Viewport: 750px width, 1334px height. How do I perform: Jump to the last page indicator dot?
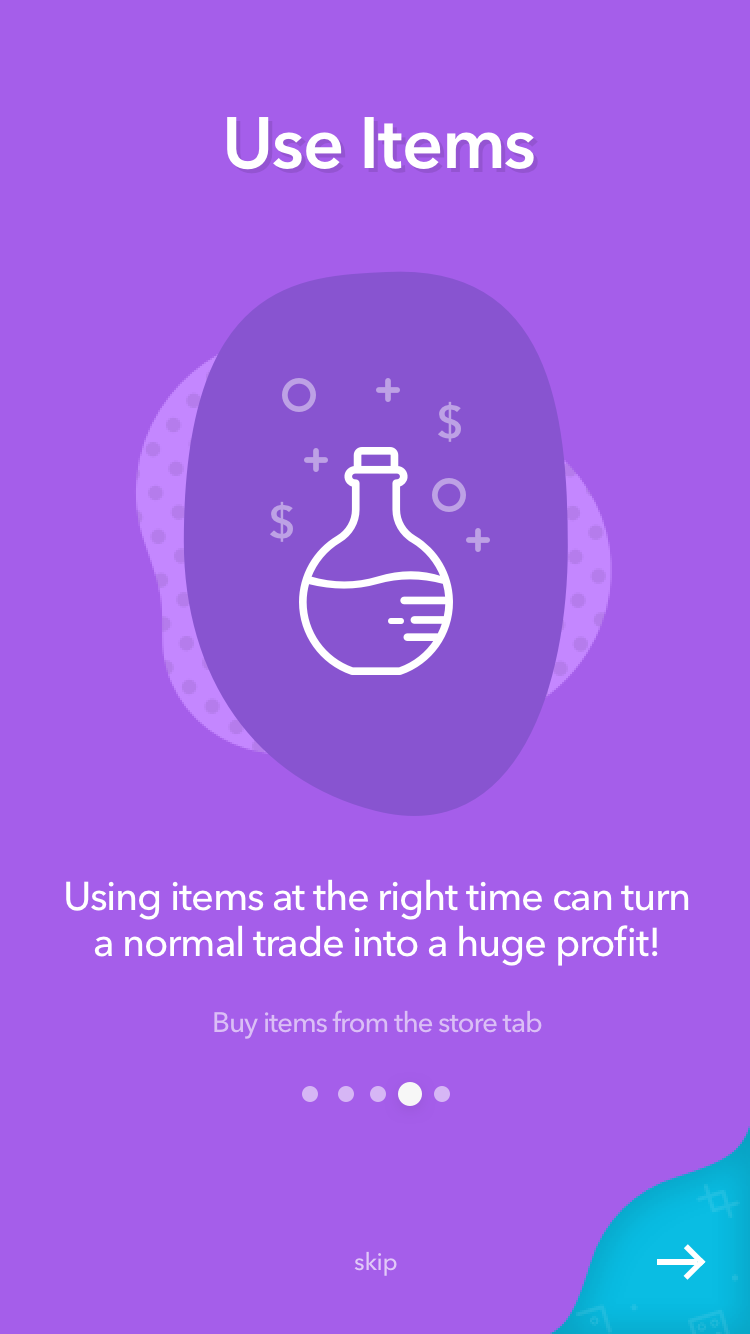(x=442, y=1094)
